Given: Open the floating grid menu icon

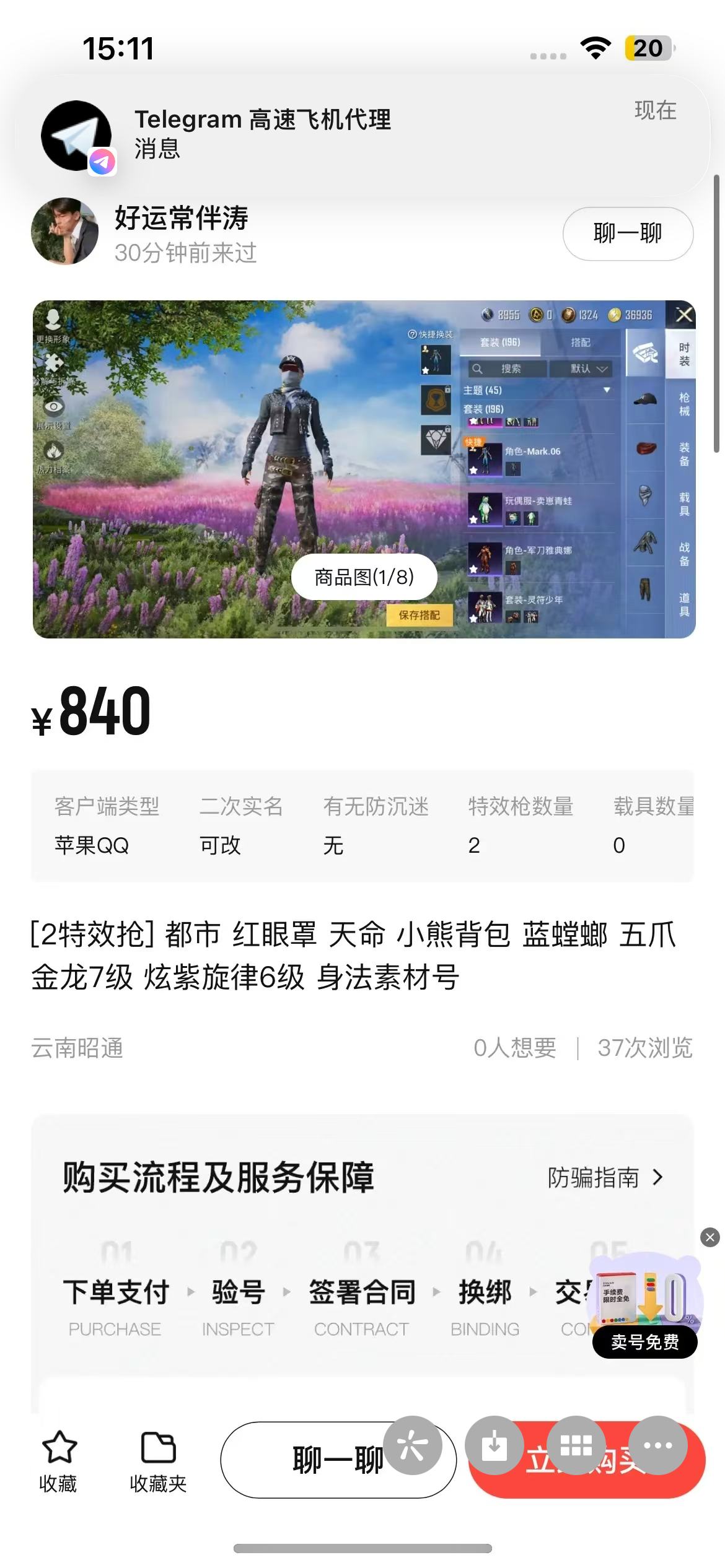Looking at the screenshot, I should click(576, 1445).
